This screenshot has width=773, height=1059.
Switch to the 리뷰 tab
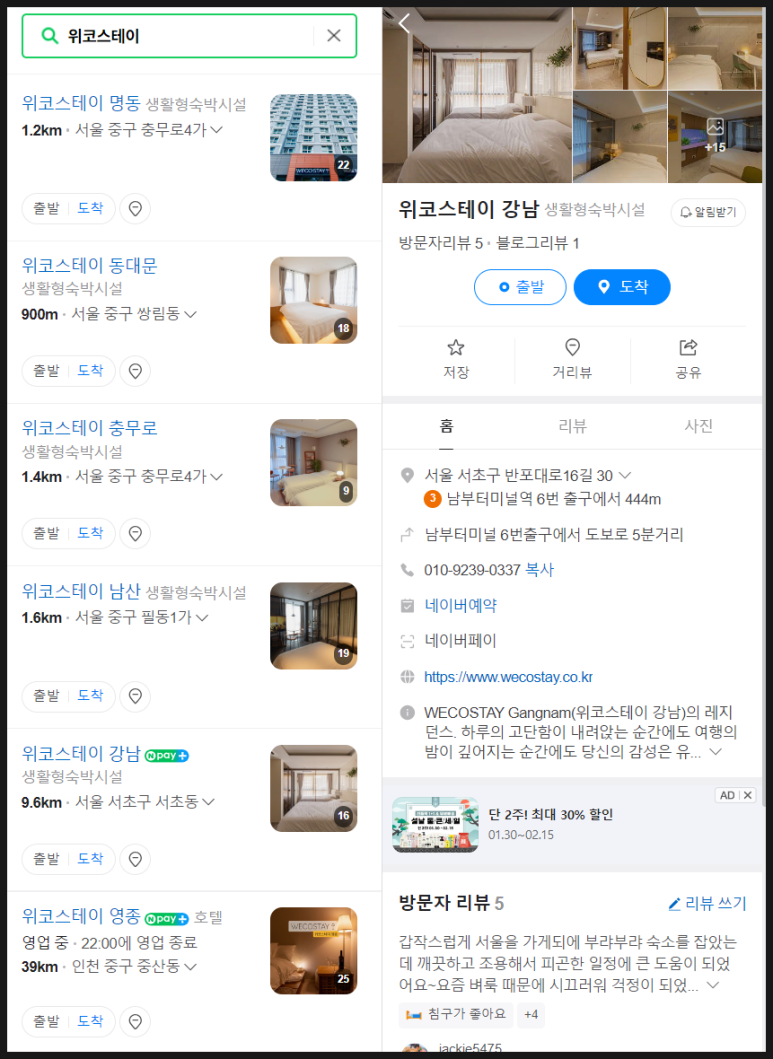tap(572, 426)
